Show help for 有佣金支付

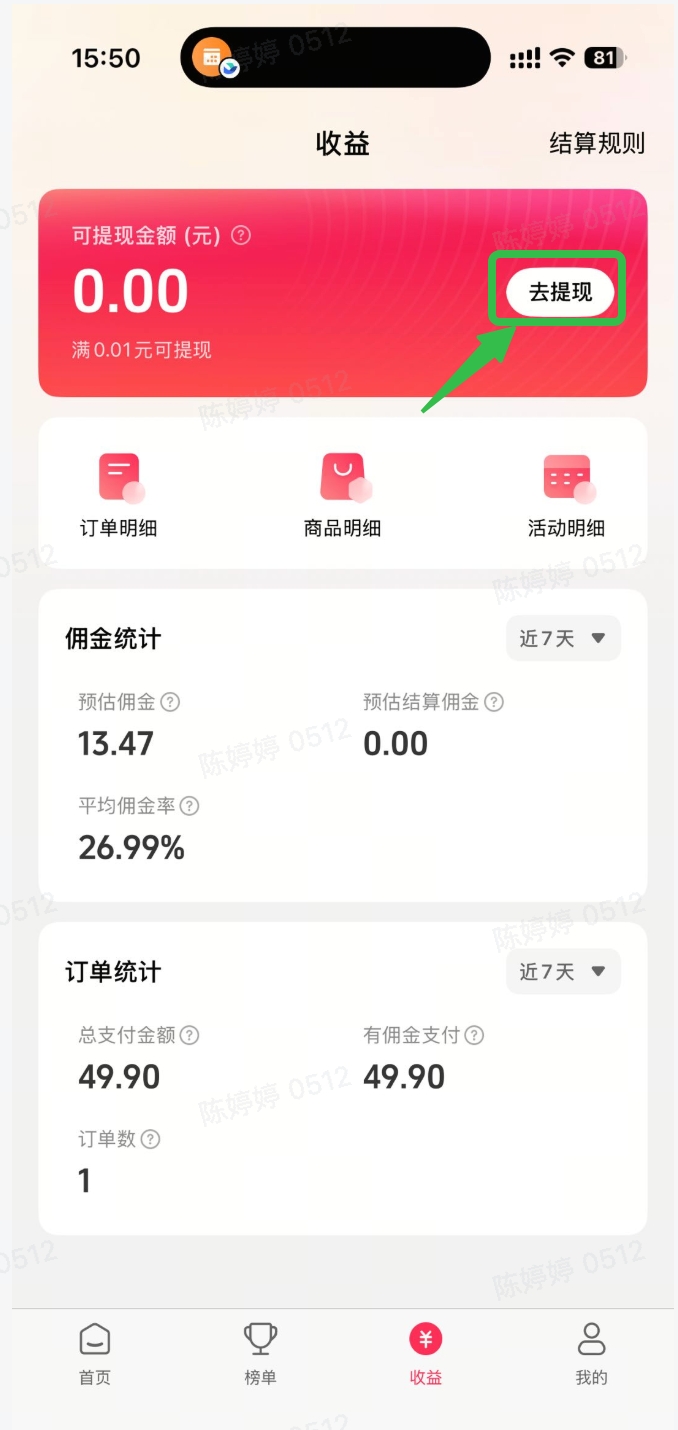tap(475, 1035)
